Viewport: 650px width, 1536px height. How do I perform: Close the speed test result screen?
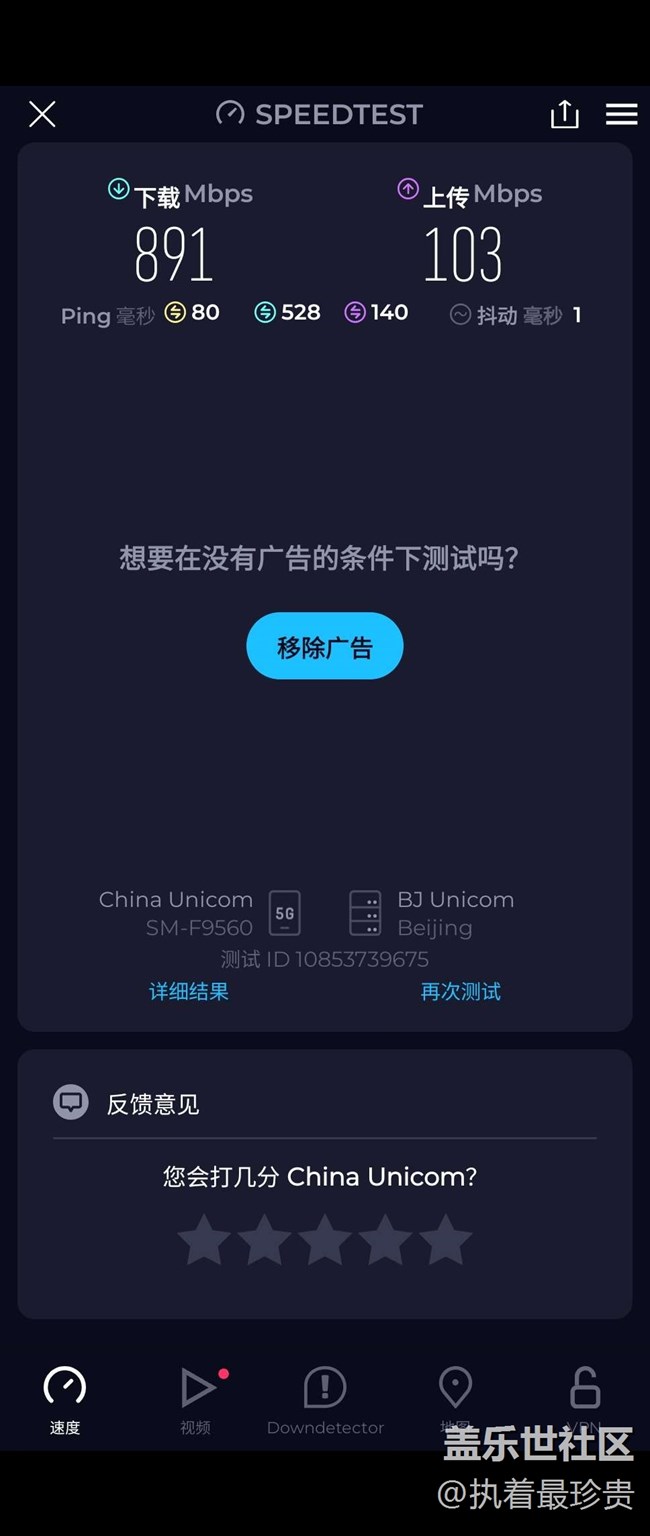click(42, 115)
